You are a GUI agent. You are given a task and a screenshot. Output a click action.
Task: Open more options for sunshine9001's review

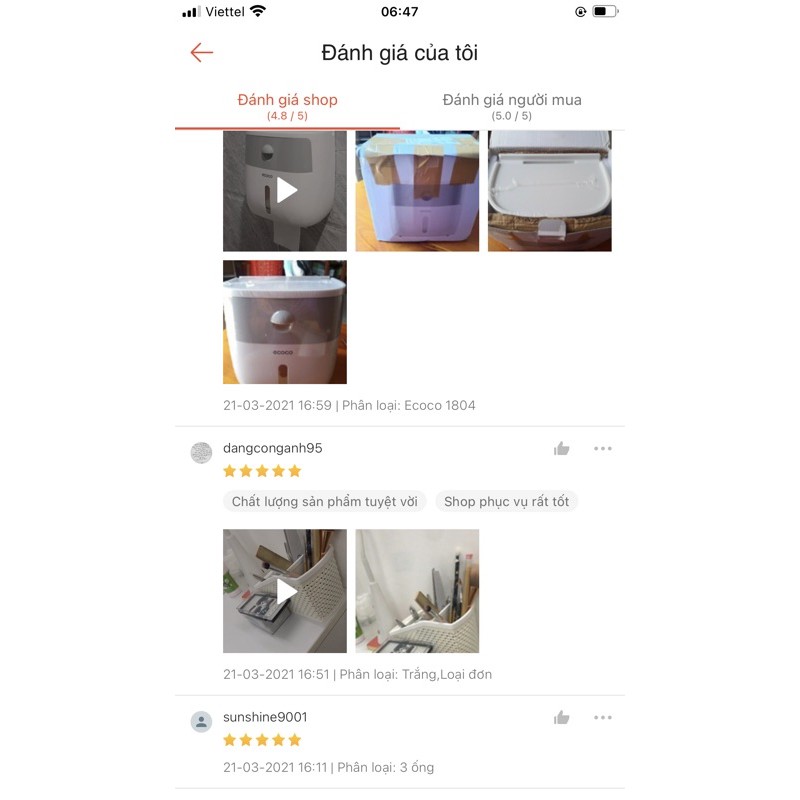(x=602, y=718)
